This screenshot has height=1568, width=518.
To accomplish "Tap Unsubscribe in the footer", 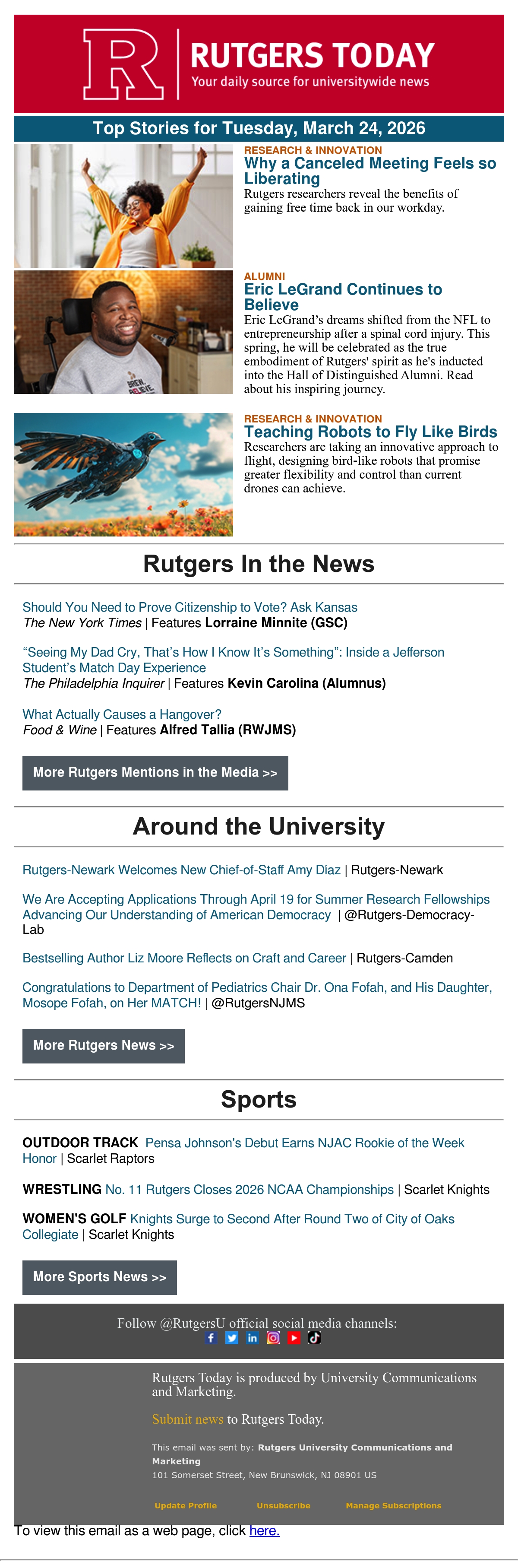I will [x=283, y=1505].
